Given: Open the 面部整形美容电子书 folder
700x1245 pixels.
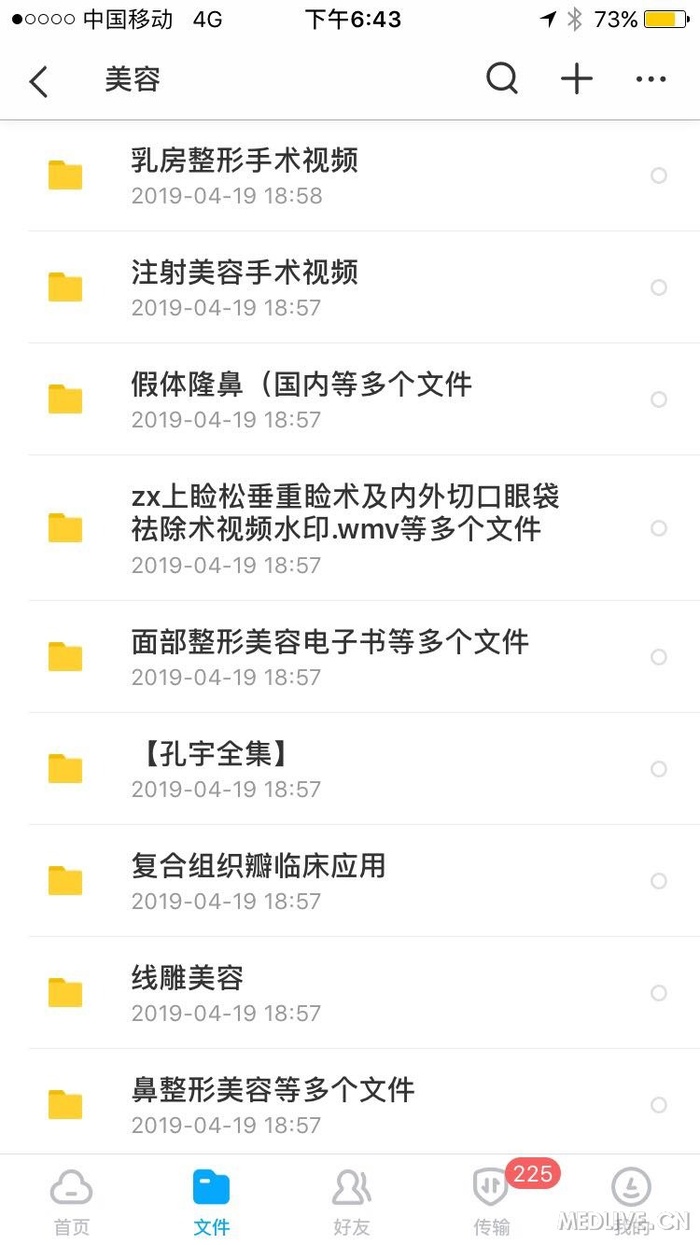Looking at the screenshot, I should pos(330,656).
